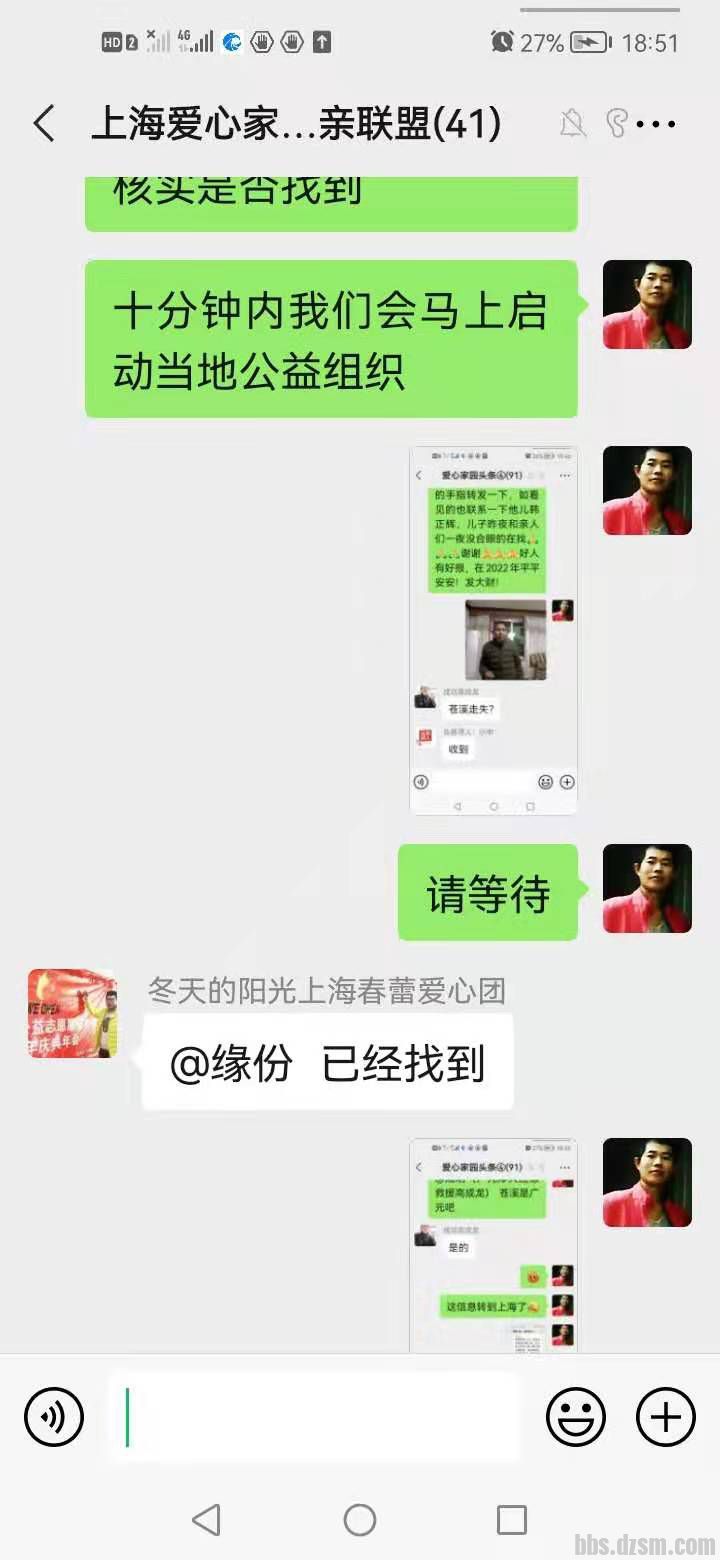Tap the system home button
The height and width of the screenshot is (1560, 720).
(360, 1520)
